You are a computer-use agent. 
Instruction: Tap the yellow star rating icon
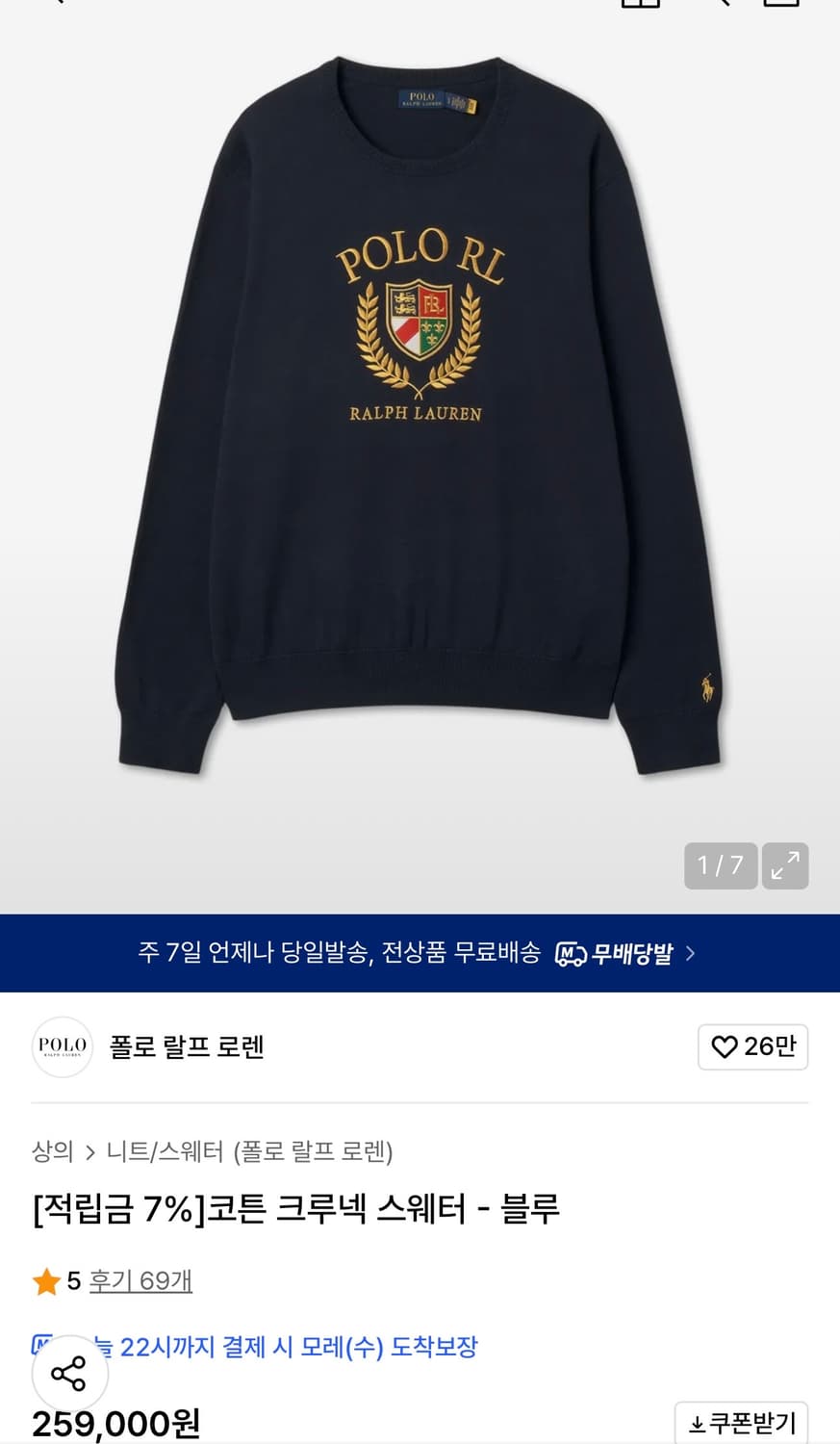tap(46, 1281)
